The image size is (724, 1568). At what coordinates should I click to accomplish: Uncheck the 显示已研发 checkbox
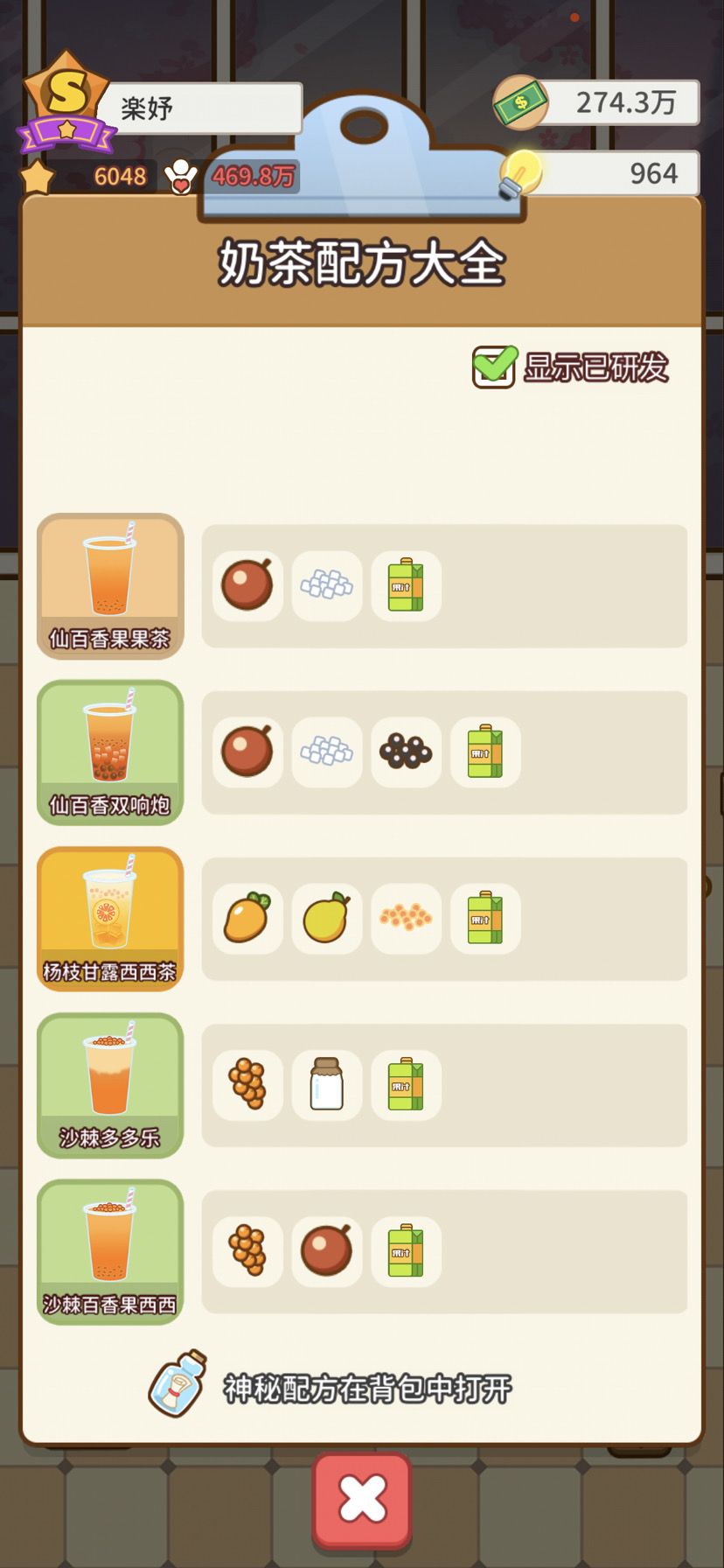[494, 367]
